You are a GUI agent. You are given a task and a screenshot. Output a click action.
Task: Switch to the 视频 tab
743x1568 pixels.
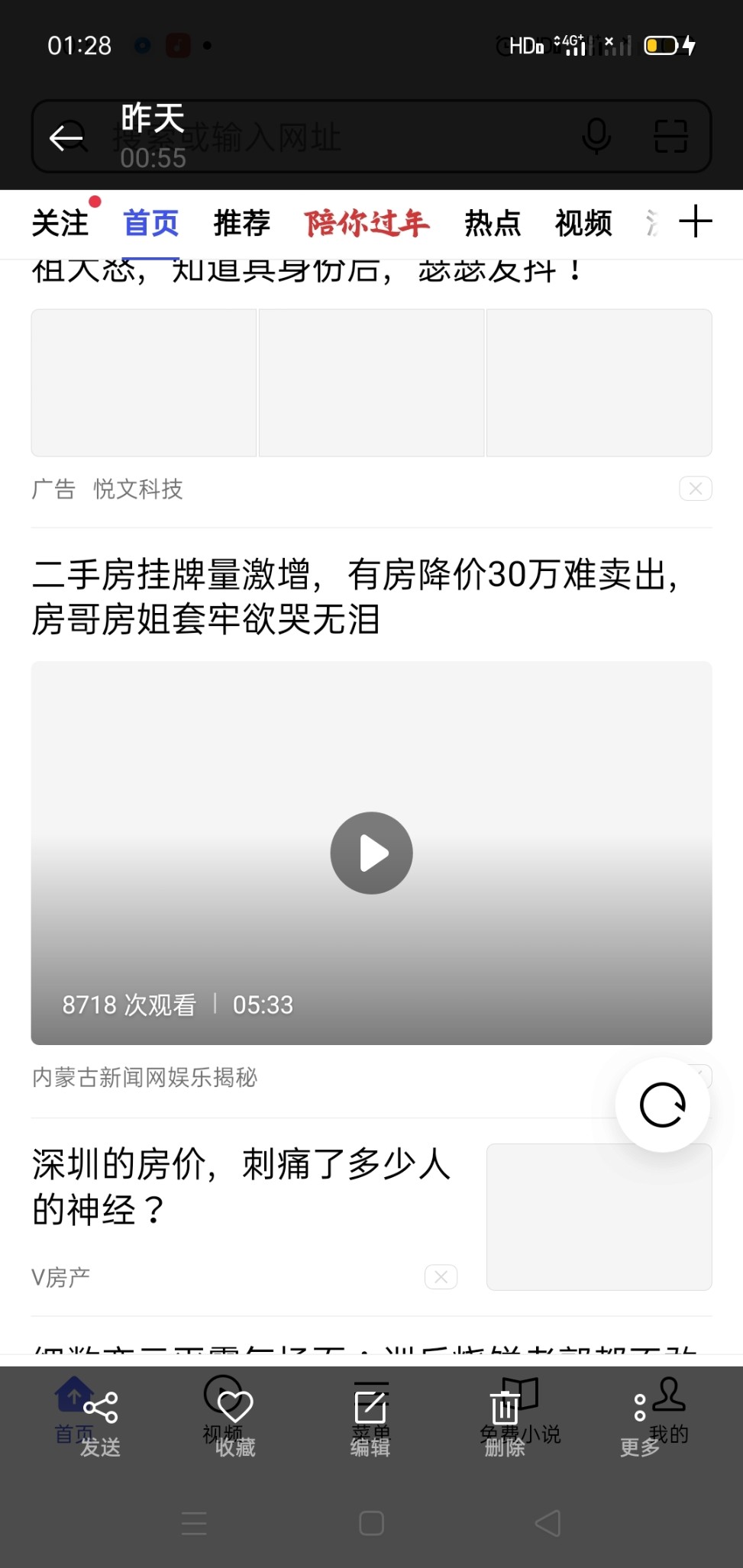coord(583,224)
